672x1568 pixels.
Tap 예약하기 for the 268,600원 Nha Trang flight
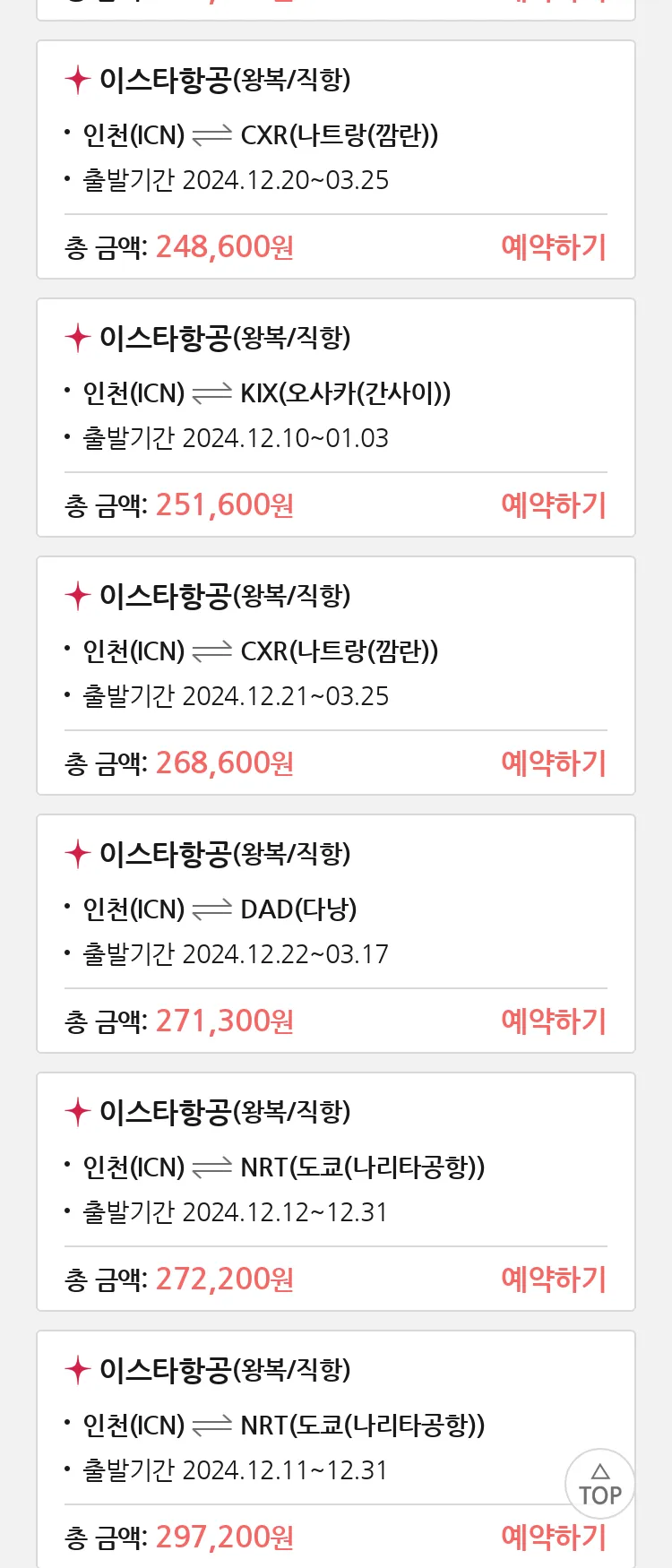click(x=554, y=762)
